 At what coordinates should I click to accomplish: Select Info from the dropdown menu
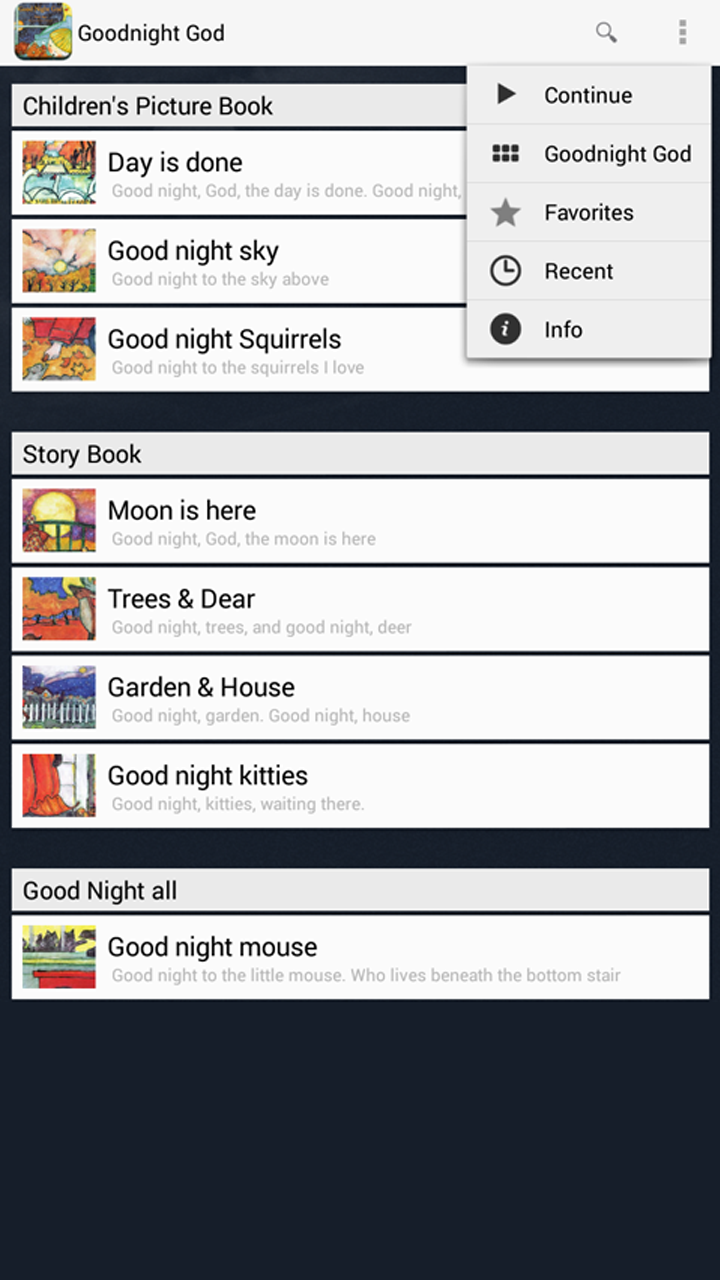(x=563, y=329)
